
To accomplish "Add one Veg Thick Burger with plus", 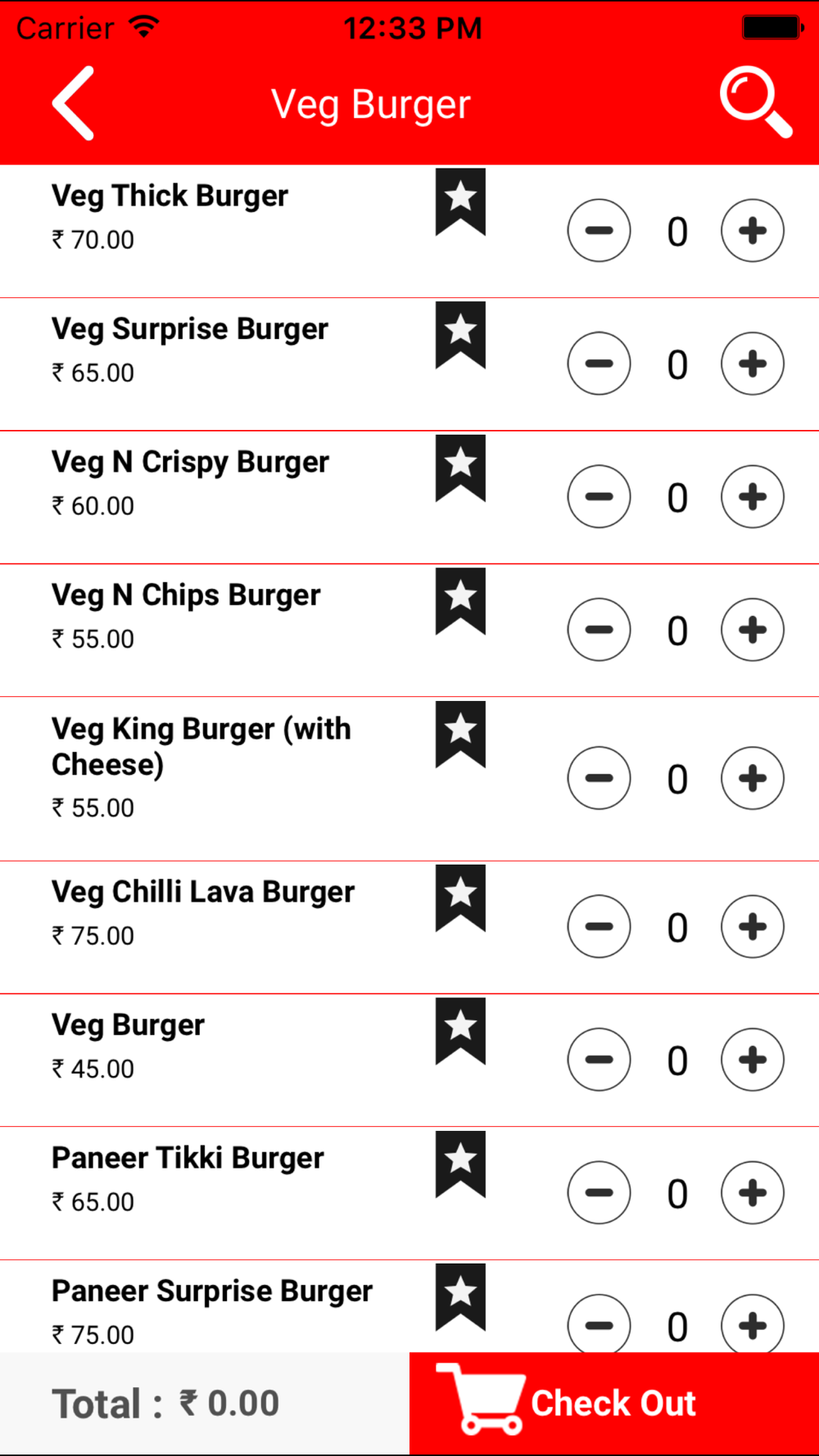I will click(x=753, y=230).
